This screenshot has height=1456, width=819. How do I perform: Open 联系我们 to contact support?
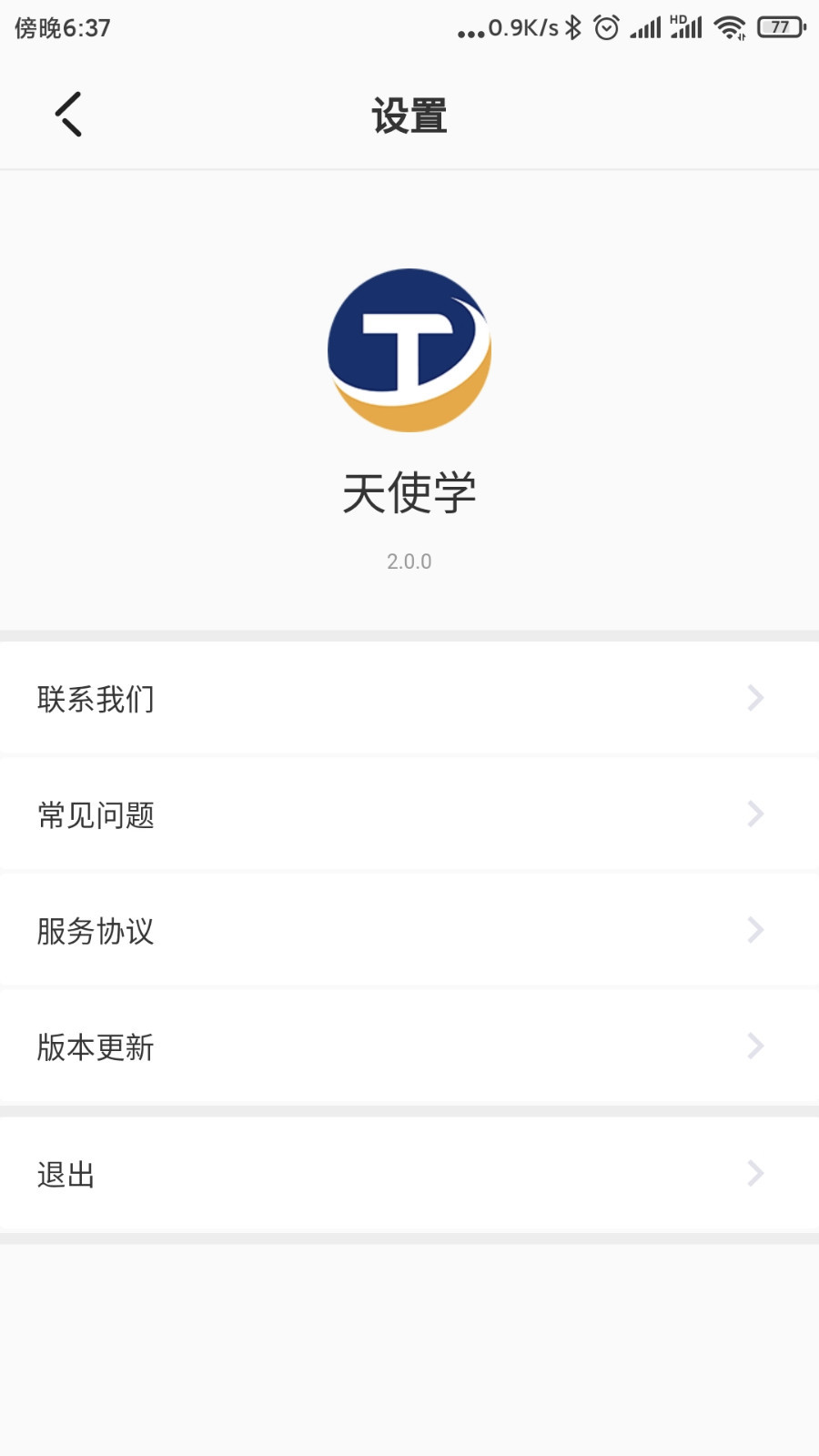pos(96,698)
